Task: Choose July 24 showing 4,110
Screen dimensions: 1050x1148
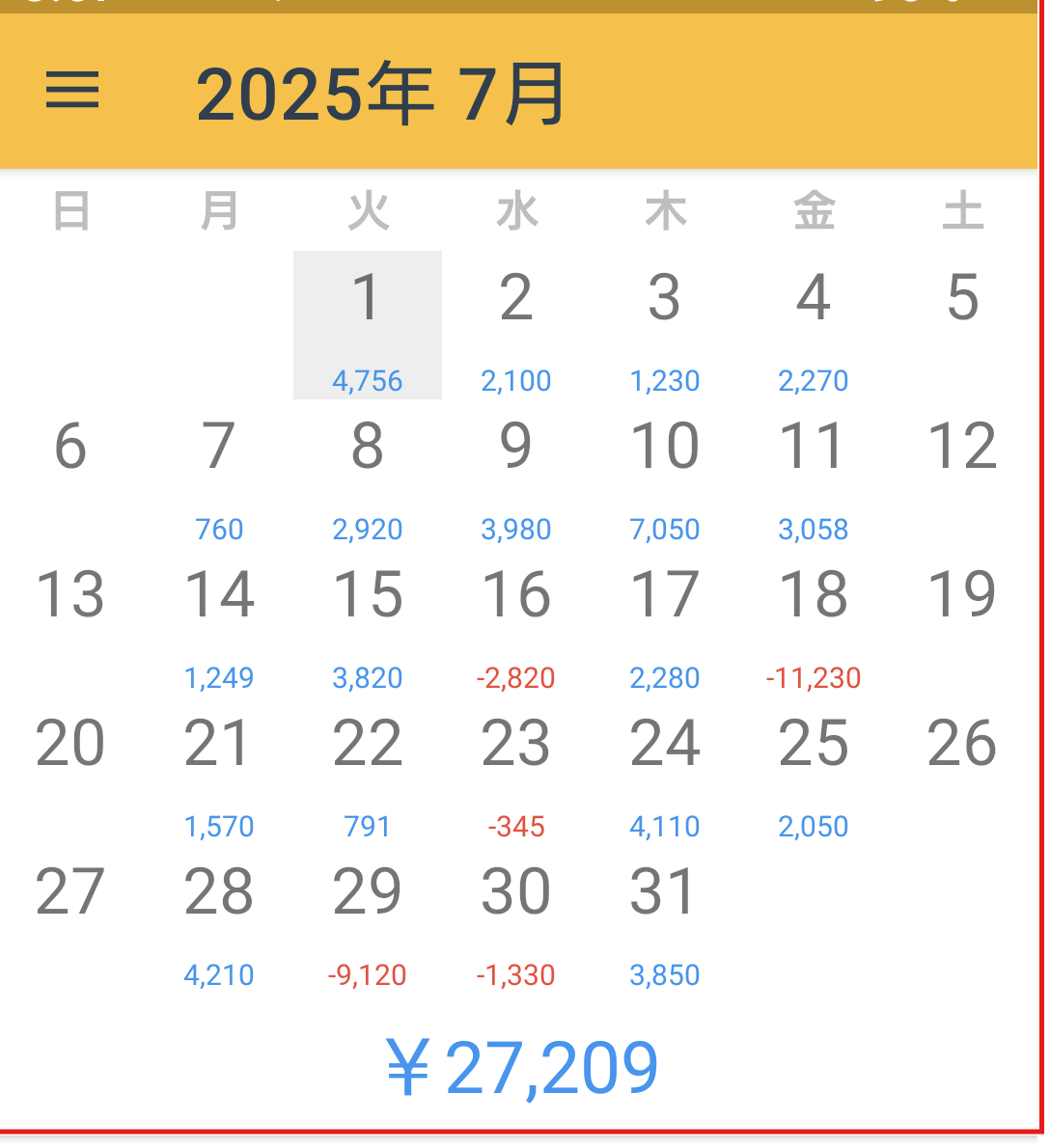Action: pyautogui.click(x=665, y=770)
